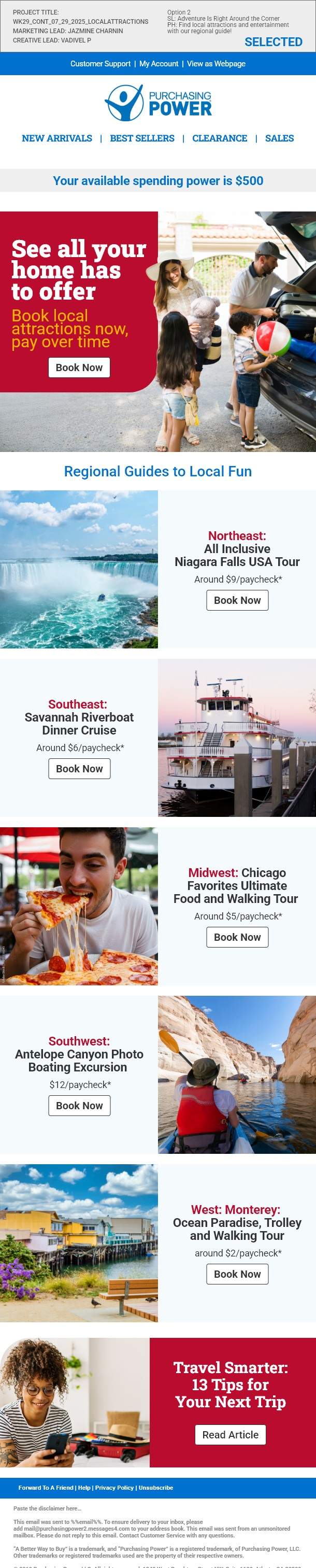Book the Antelope Canyon Boating Excursion
This screenshot has height=1568, width=316.
(x=79, y=1106)
